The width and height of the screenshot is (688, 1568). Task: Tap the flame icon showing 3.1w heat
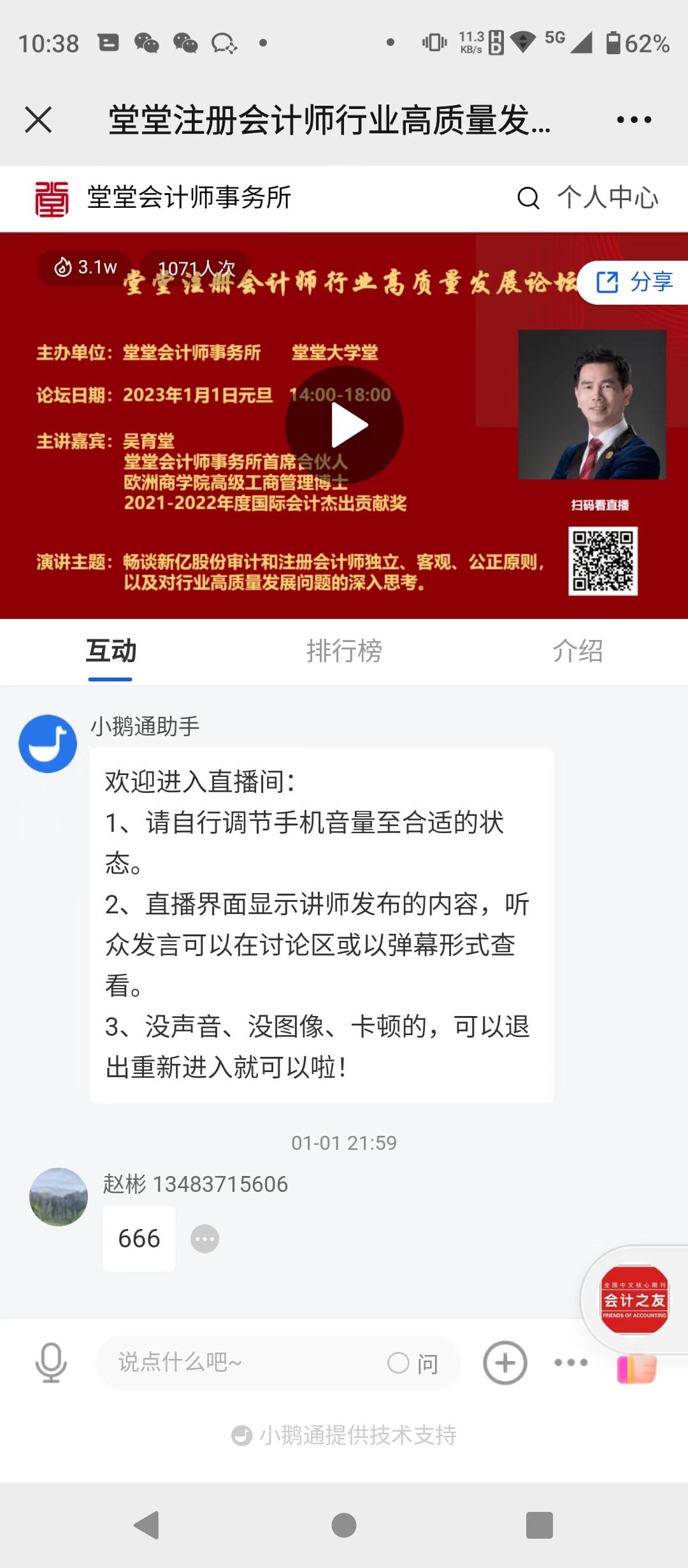(63, 268)
